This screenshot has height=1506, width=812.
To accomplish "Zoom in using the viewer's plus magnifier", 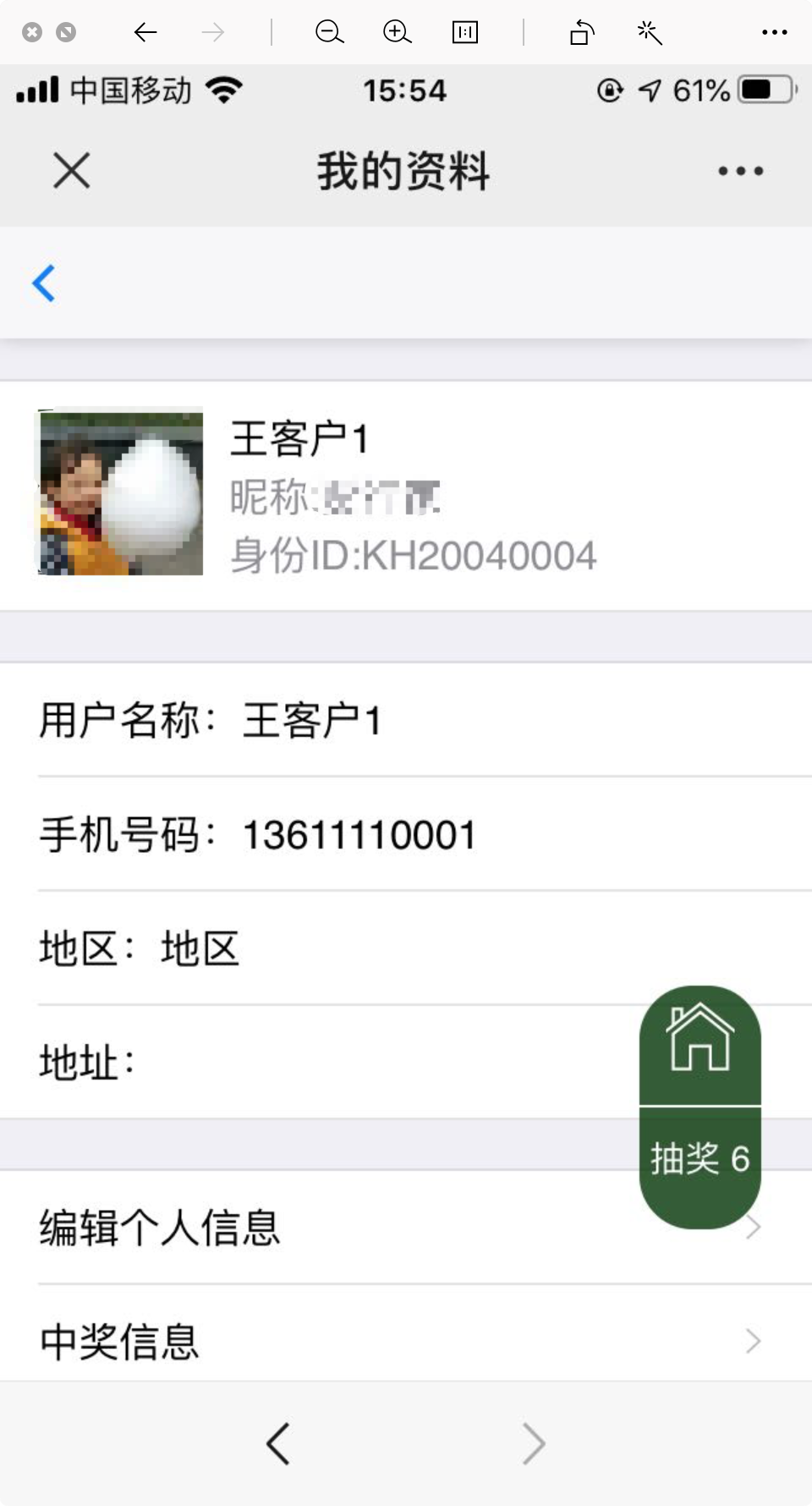I will pos(397,32).
